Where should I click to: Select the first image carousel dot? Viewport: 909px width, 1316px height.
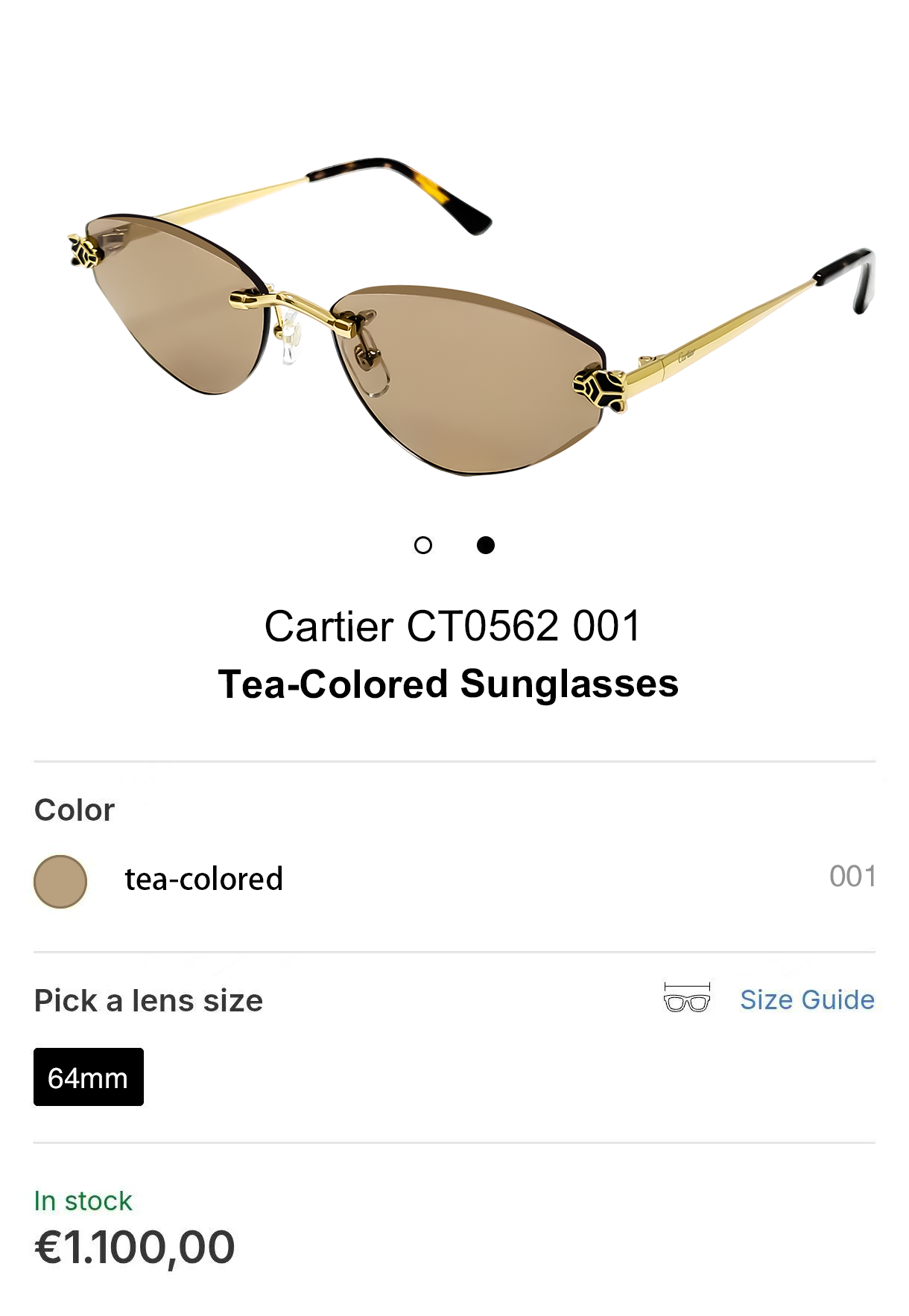pos(424,546)
